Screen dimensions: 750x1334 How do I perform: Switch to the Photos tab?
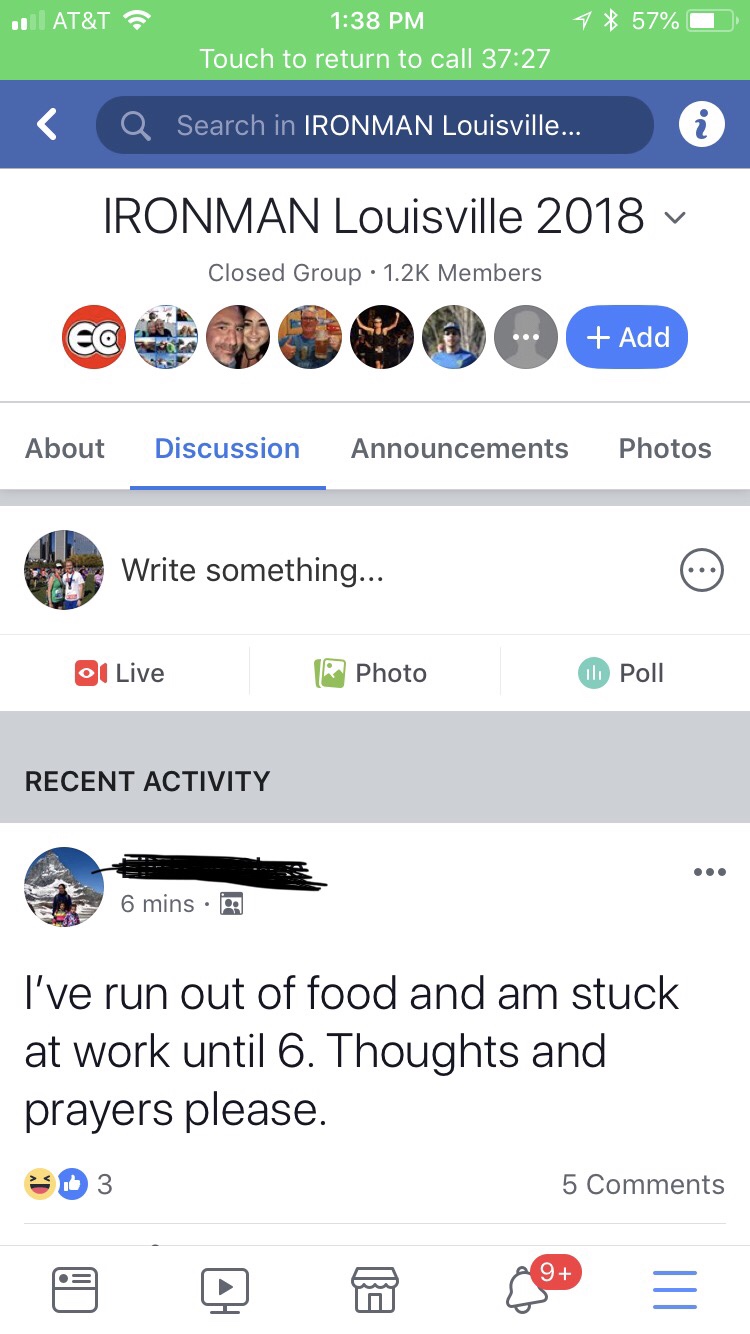(x=665, y=448)
